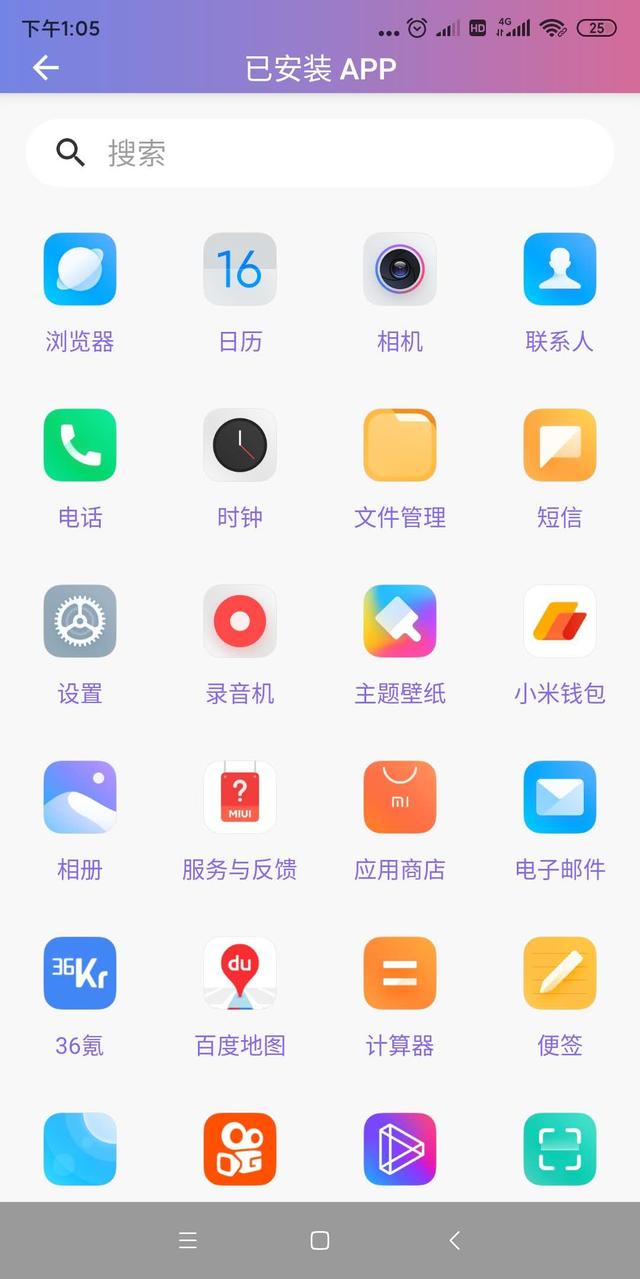Open the 联系人 app
The height and width of the screenshot is (1279, 640).
click(560, 270)
